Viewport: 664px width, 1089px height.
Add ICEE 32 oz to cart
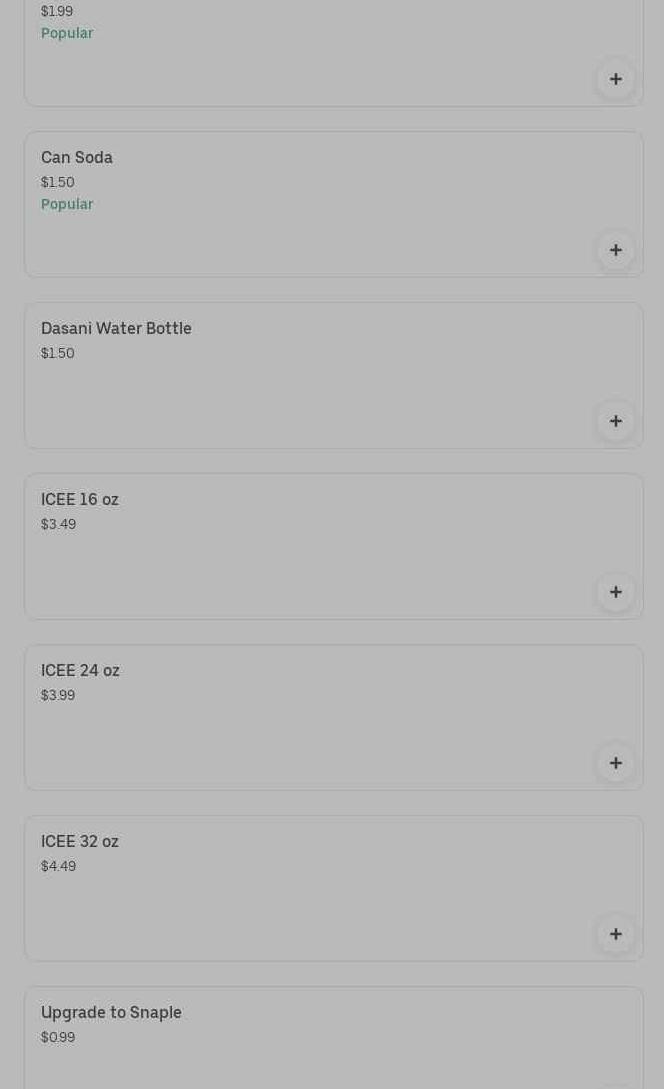615,934
